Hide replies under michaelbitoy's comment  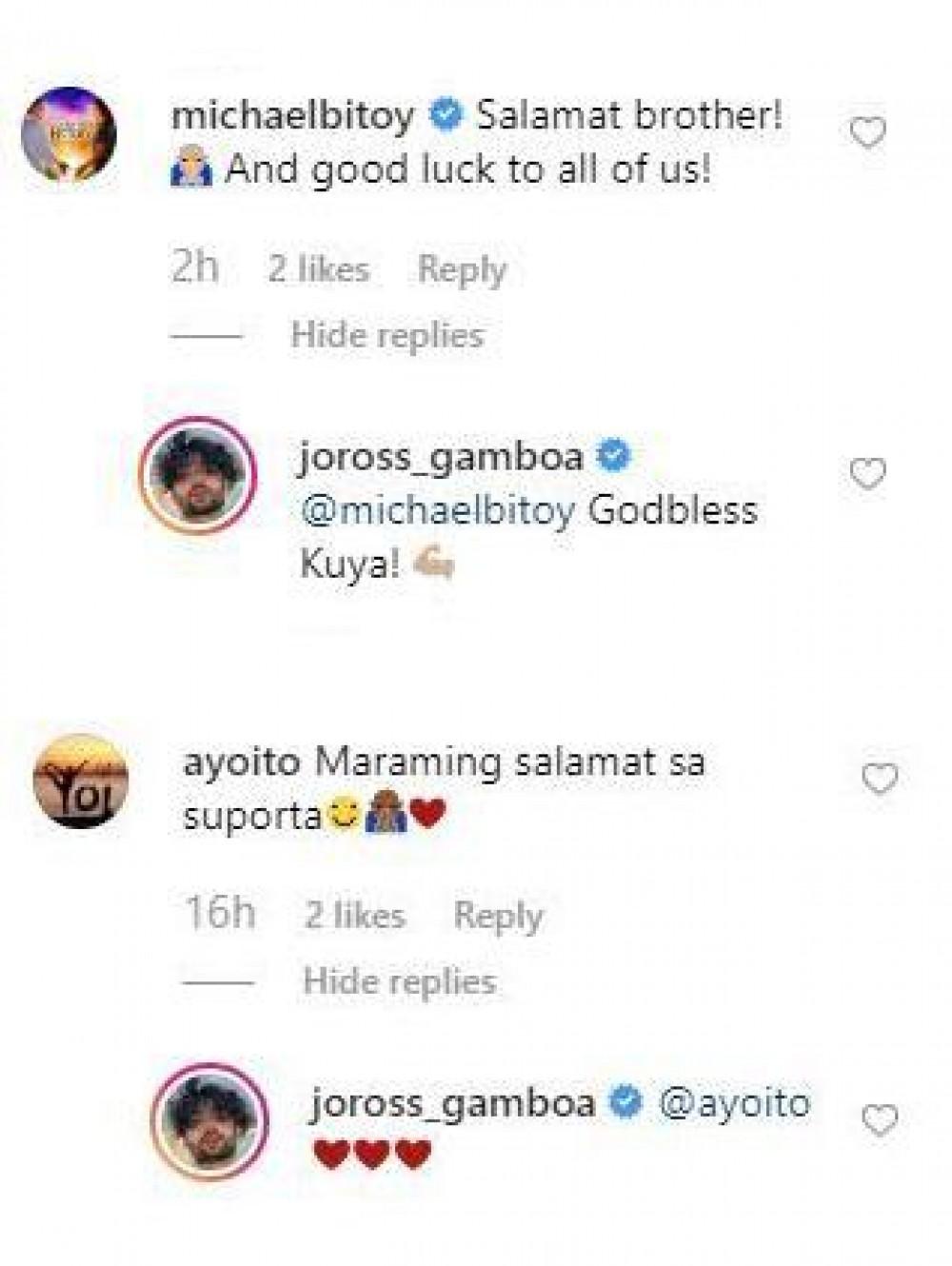pos(387,335)
